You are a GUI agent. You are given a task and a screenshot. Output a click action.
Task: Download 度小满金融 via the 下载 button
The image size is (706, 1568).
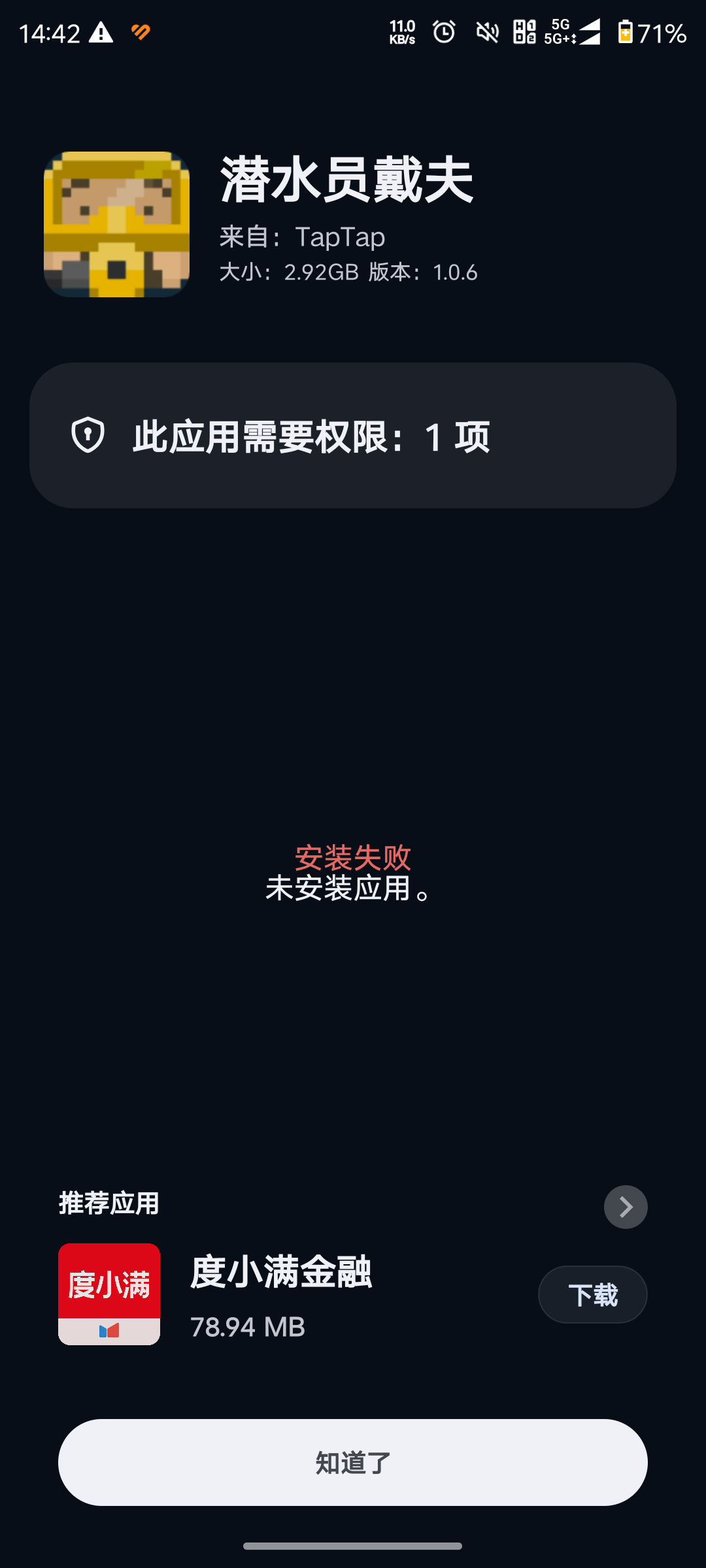click(x=592, y=1294)
